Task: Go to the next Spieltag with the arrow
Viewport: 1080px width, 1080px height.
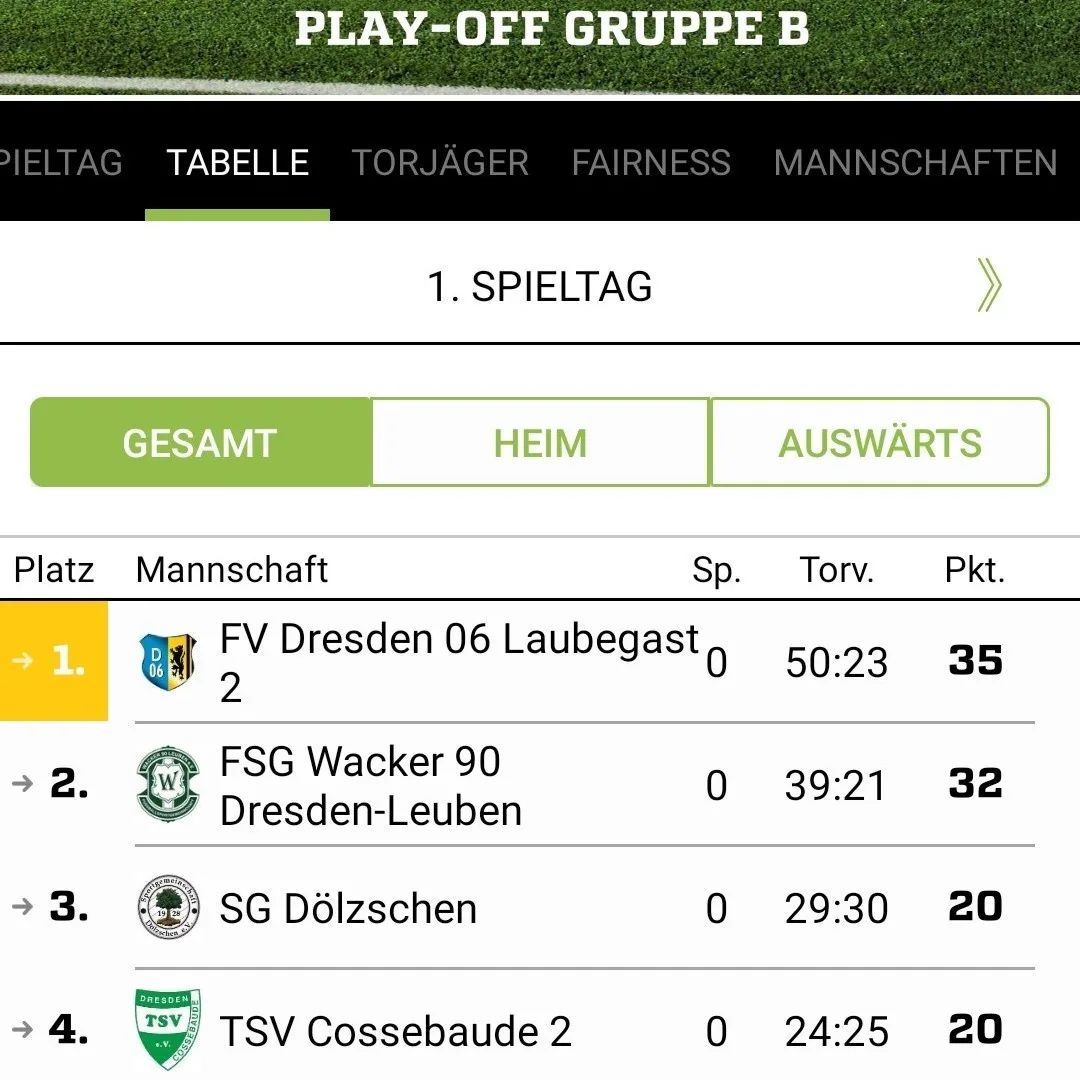Action: (x=988, y=287)
